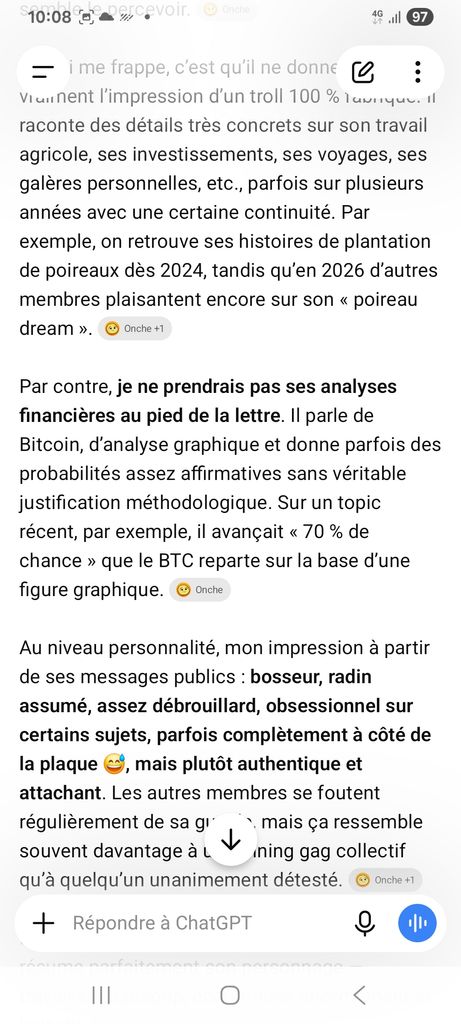This screenshot has height=1024, width=461.
Task: Tap the microphone to dictate a message
Action: coord(365,923)
